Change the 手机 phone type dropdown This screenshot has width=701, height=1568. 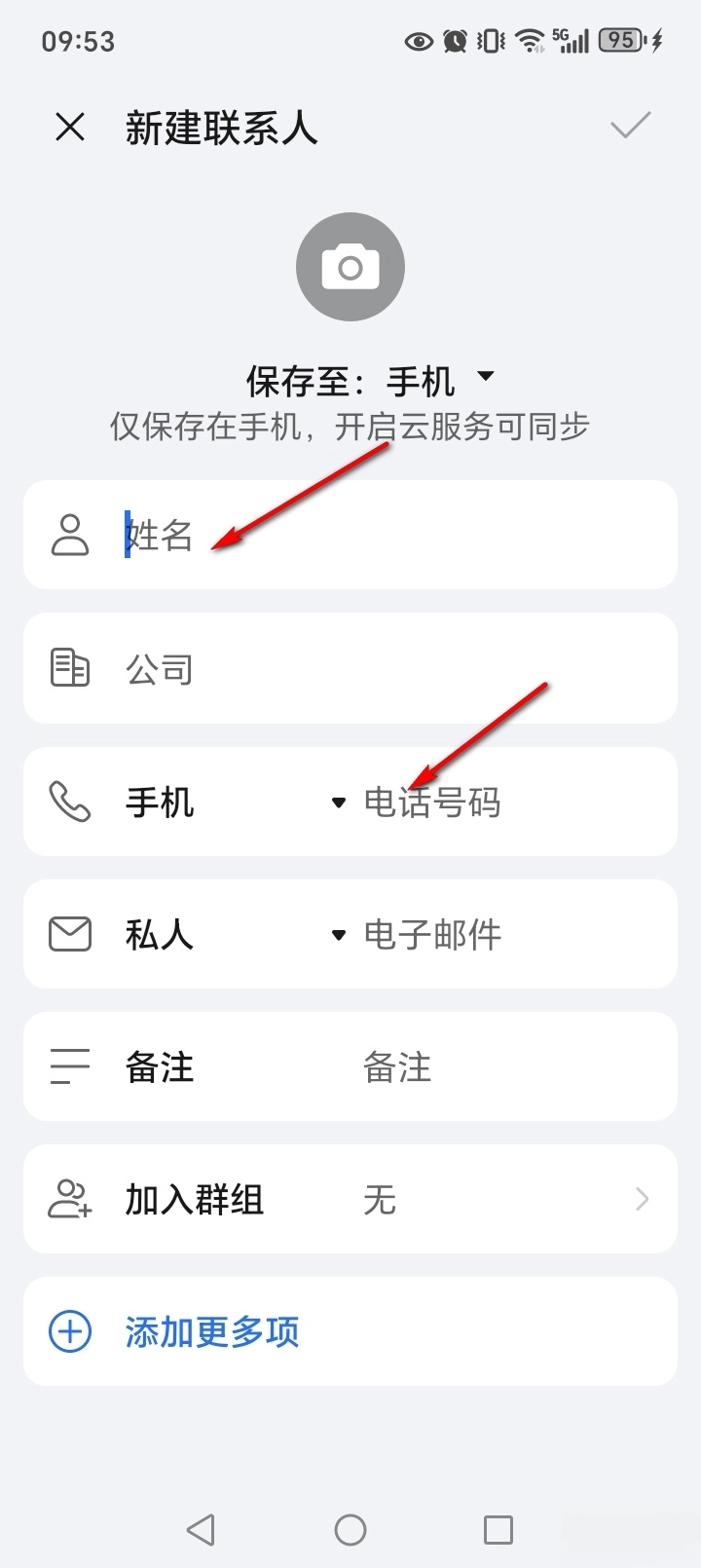pyautogui.click(x=234, y=803)
